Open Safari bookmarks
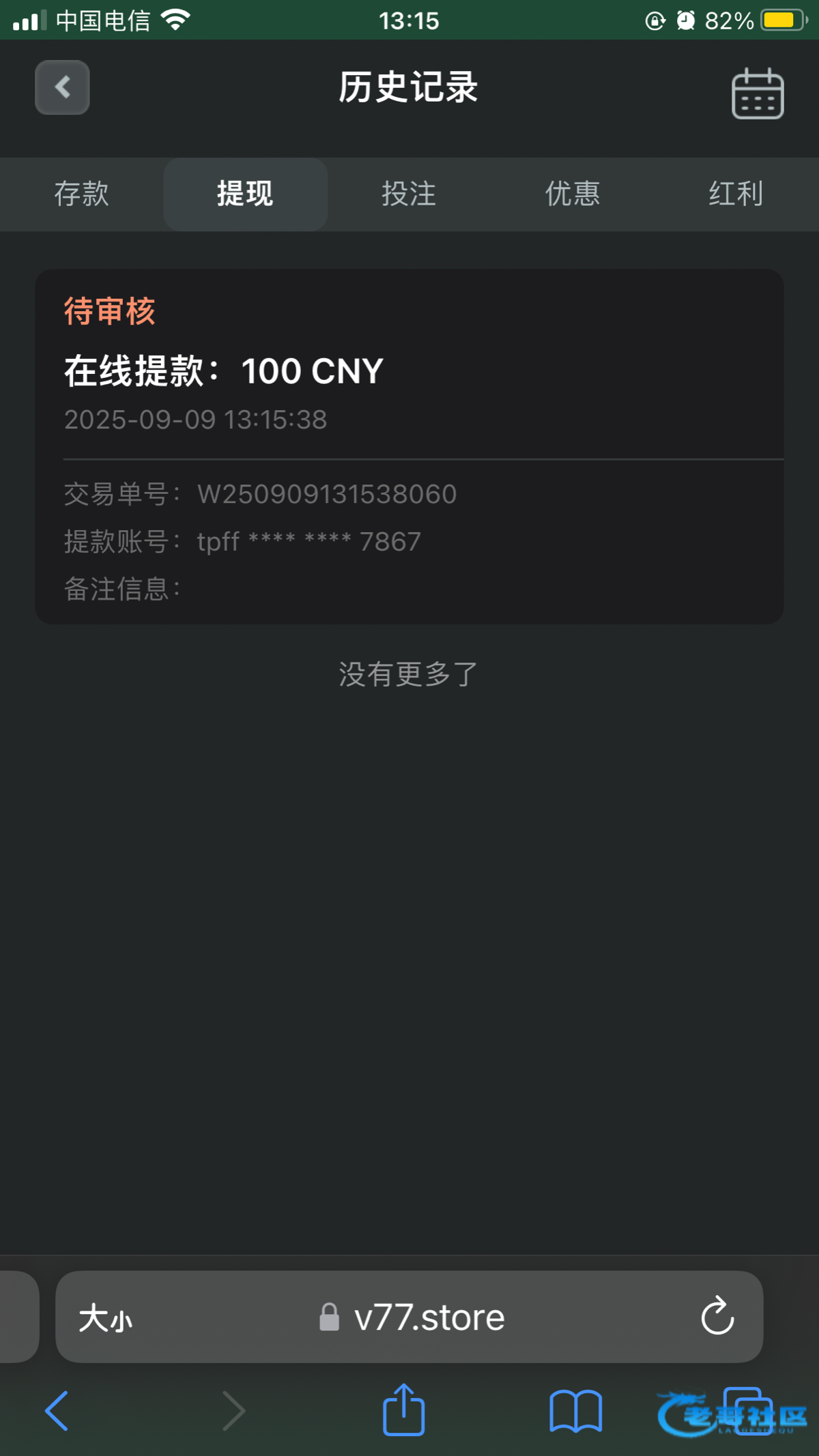The image size is (819, 1456). [x=575, y=1410]
